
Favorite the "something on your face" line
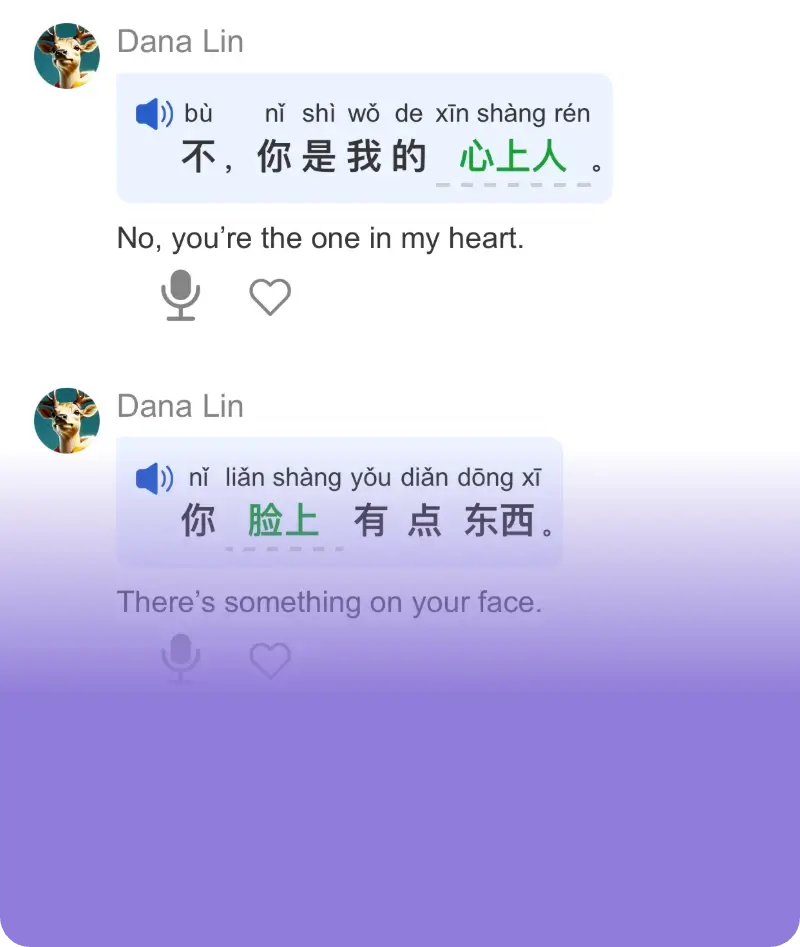pyautogui.click(x=269, y=660)
